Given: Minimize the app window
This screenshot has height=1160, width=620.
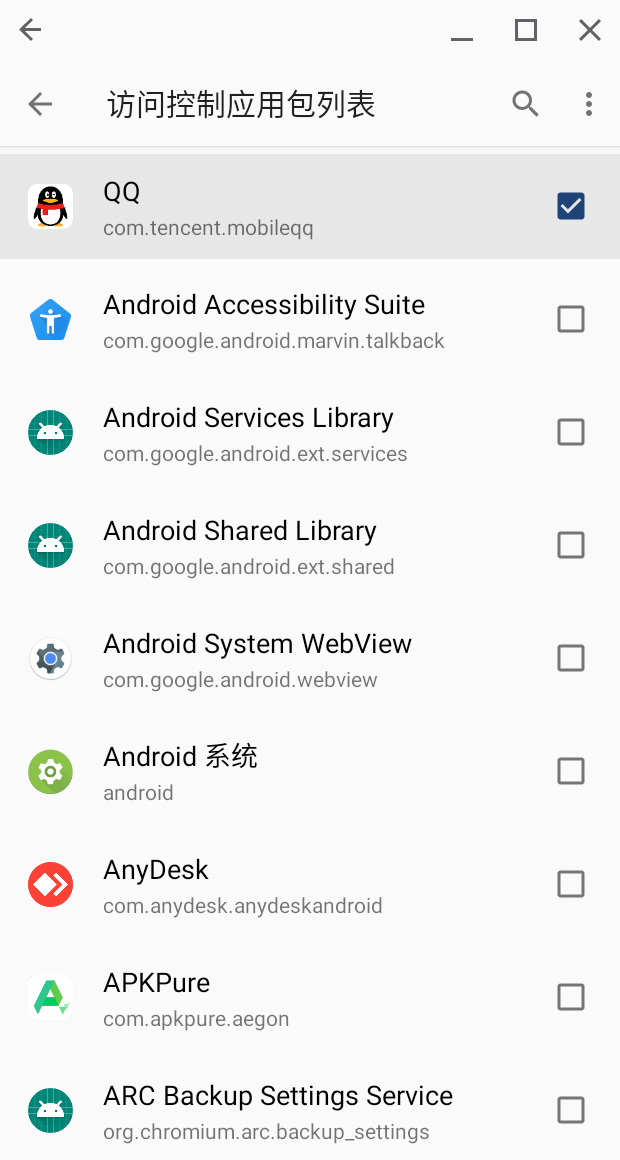Looking at the screenshot, I should tap(462, 31).
